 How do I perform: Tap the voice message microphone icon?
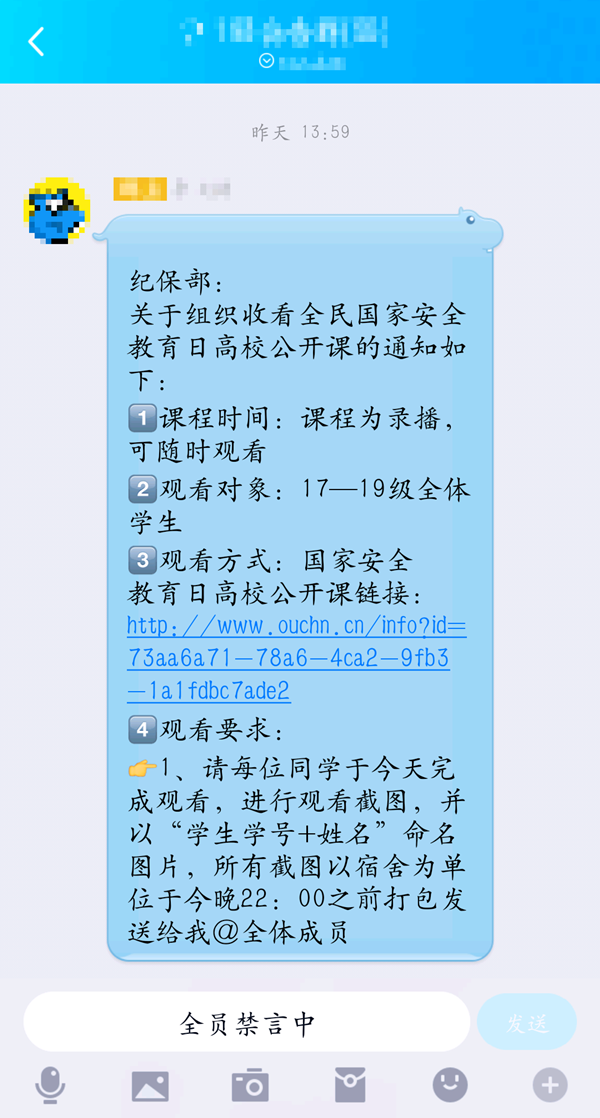pyautogui.click(x=50, y=1085)
